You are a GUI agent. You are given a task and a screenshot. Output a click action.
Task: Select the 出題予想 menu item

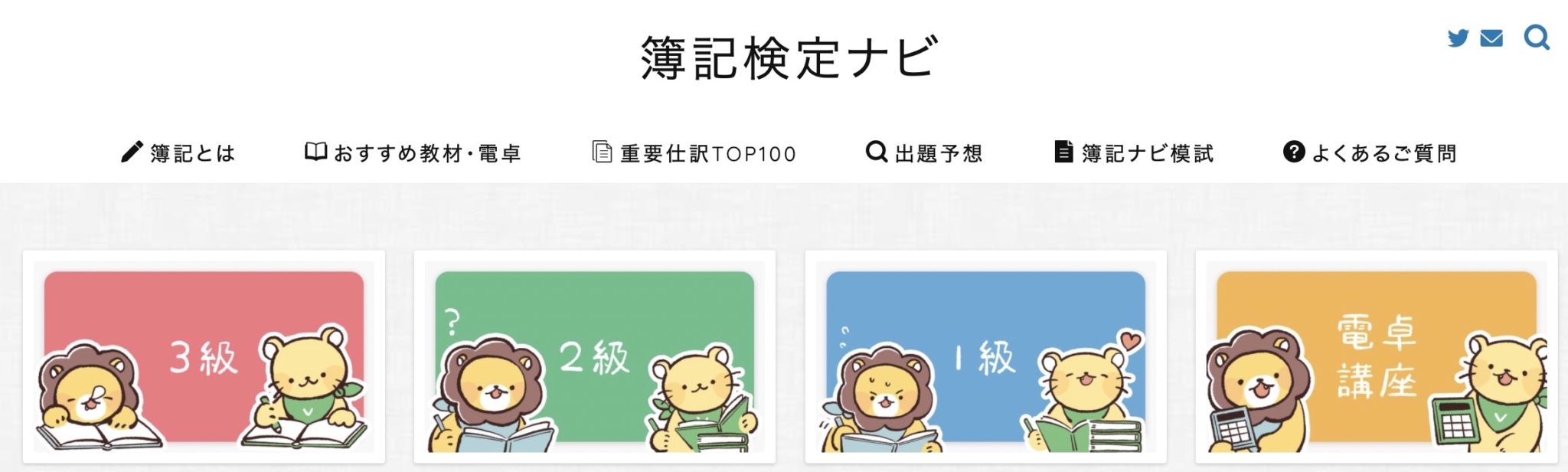coord(924,153)
